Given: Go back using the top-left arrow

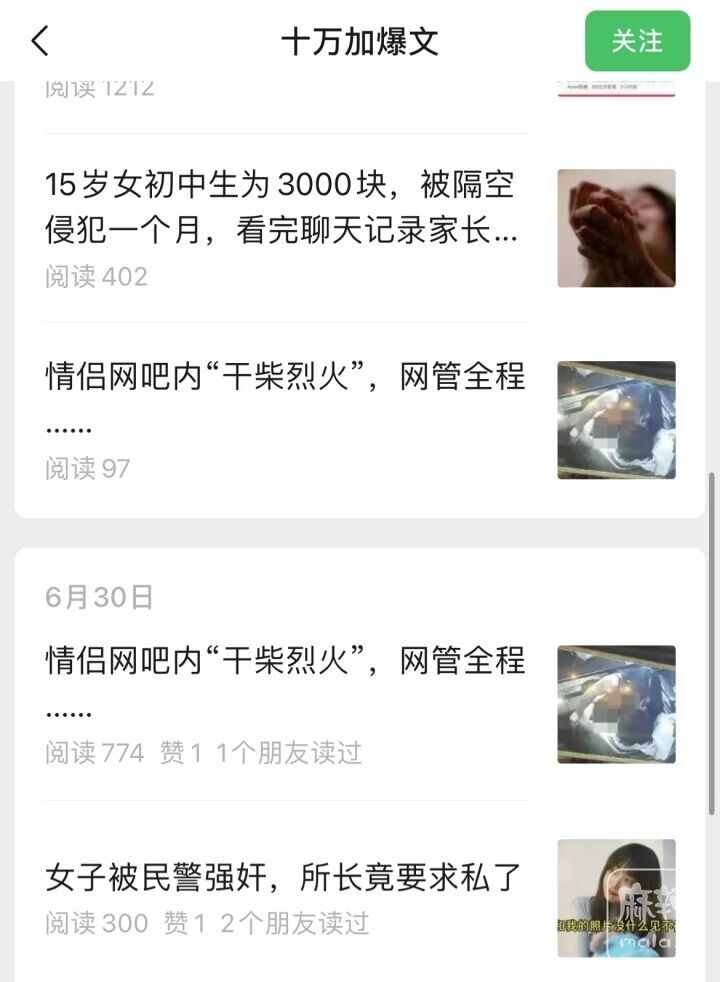Looking at the screenshot, I should point(40,41).
